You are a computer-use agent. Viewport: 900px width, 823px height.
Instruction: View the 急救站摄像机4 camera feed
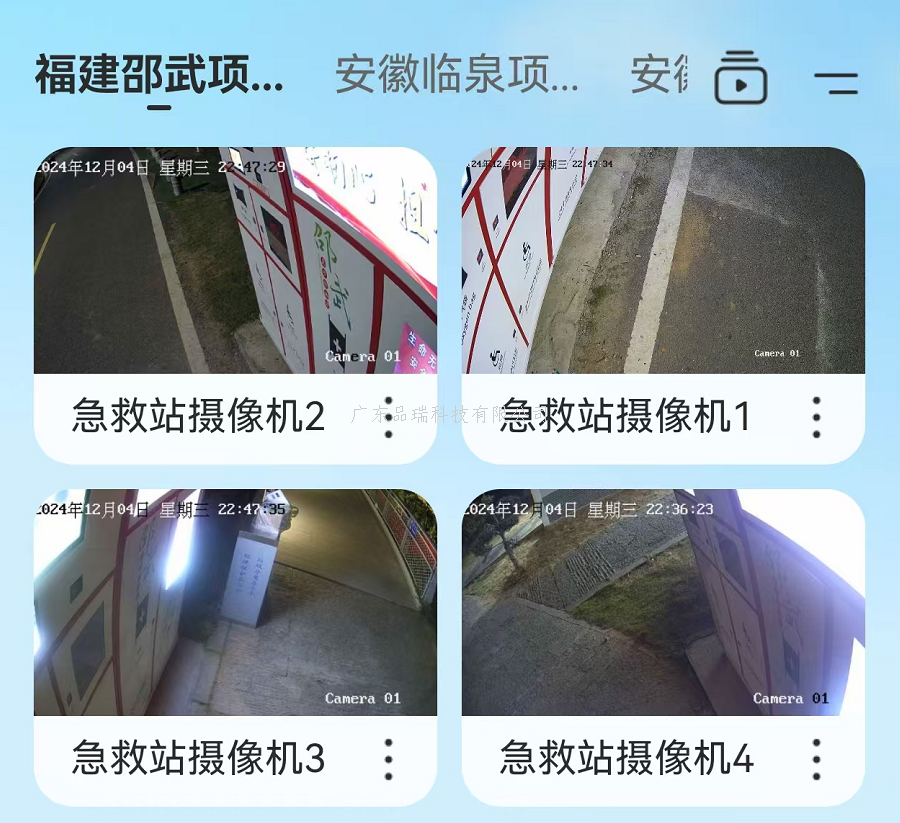[663, 602]
